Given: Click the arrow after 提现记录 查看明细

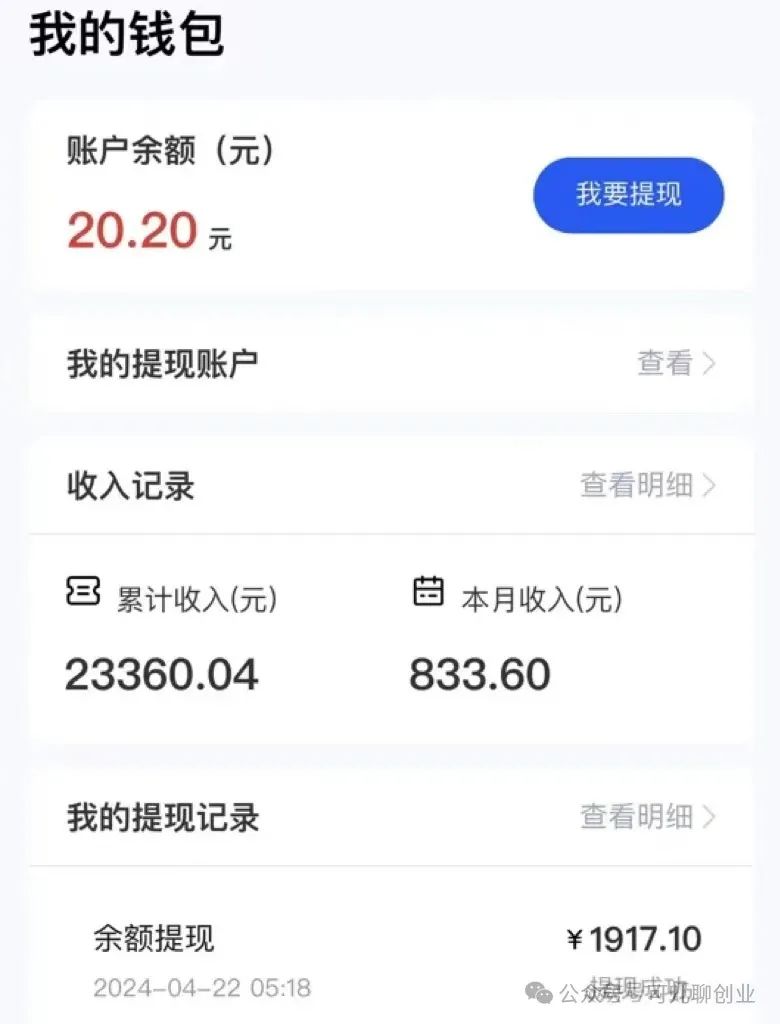Looking at the screenshot, I should (713, 817).
